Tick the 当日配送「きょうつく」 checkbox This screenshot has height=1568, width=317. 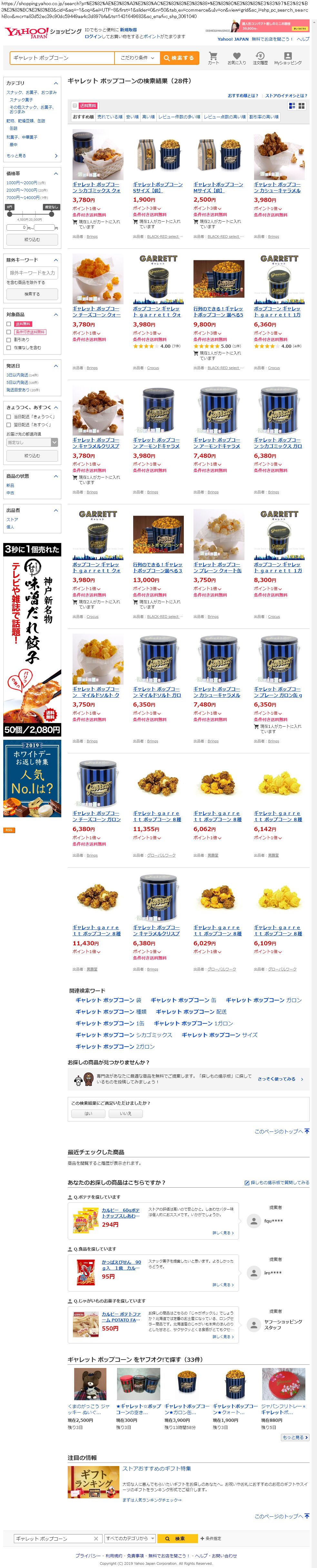pos(8,417)
